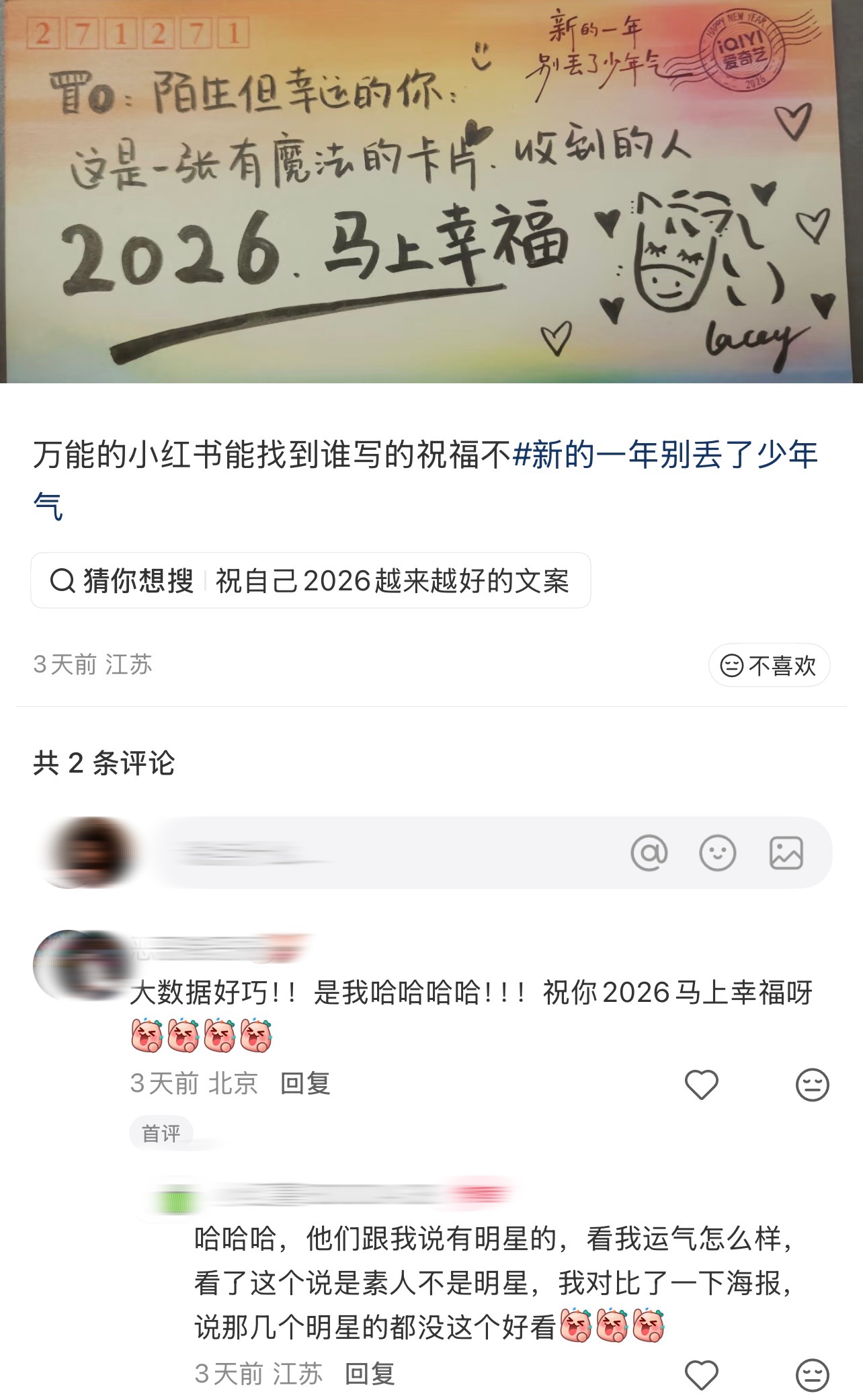Reply to the 江苏 commenter's reply

tap(369, 1374)
